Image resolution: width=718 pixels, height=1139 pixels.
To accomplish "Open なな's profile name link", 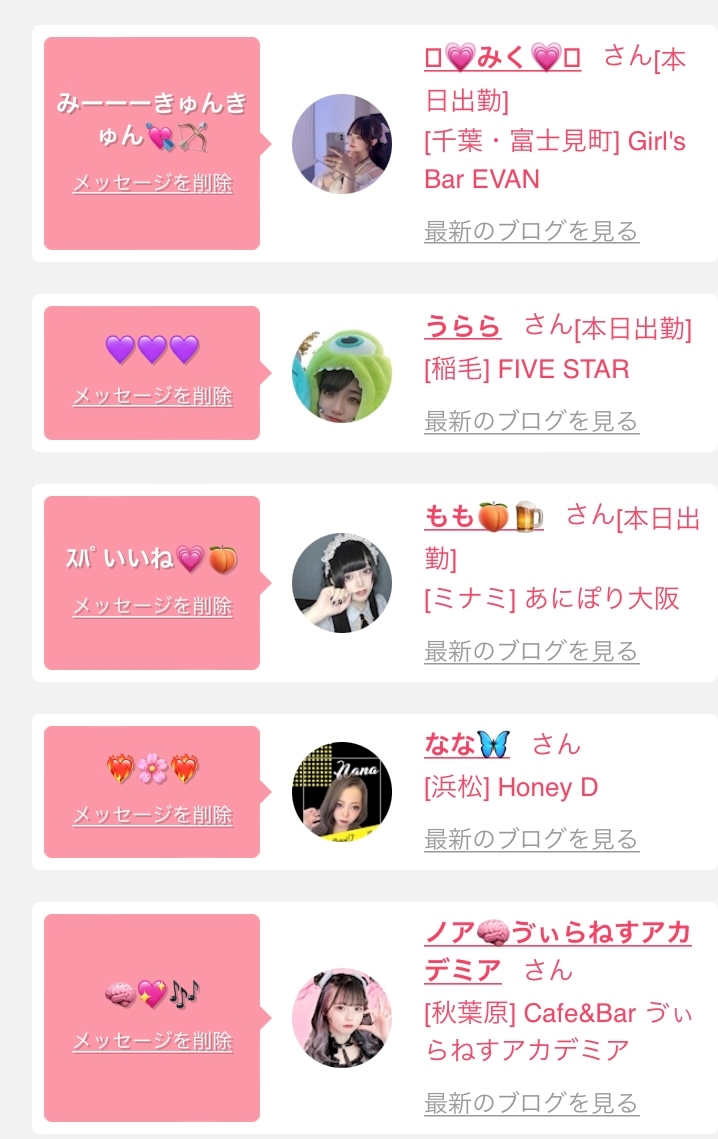I will pos(467,744).
